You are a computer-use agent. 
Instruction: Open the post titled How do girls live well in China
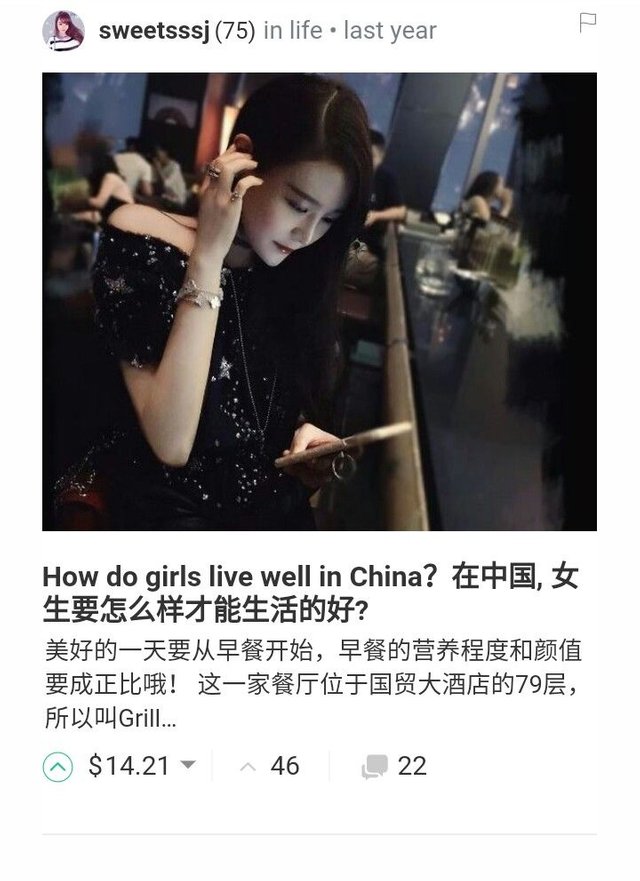coord(310,592)
